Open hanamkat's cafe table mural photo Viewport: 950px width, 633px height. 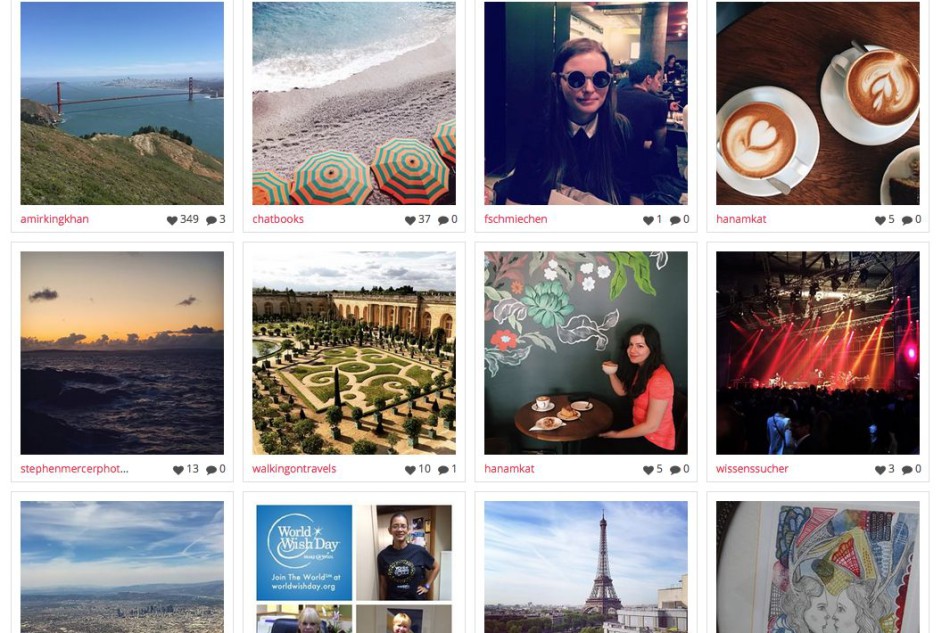(x=586, y=353)
